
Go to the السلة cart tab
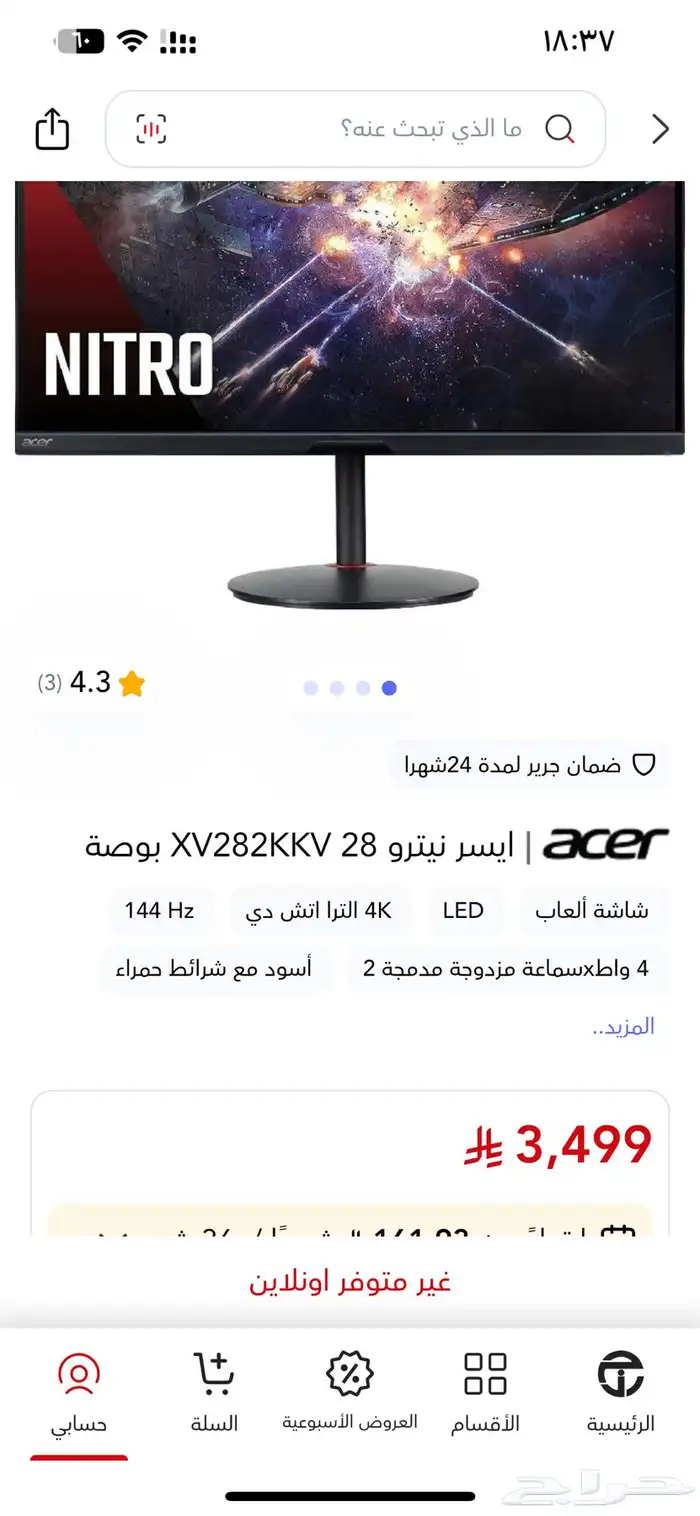(x=214, y=1392)
